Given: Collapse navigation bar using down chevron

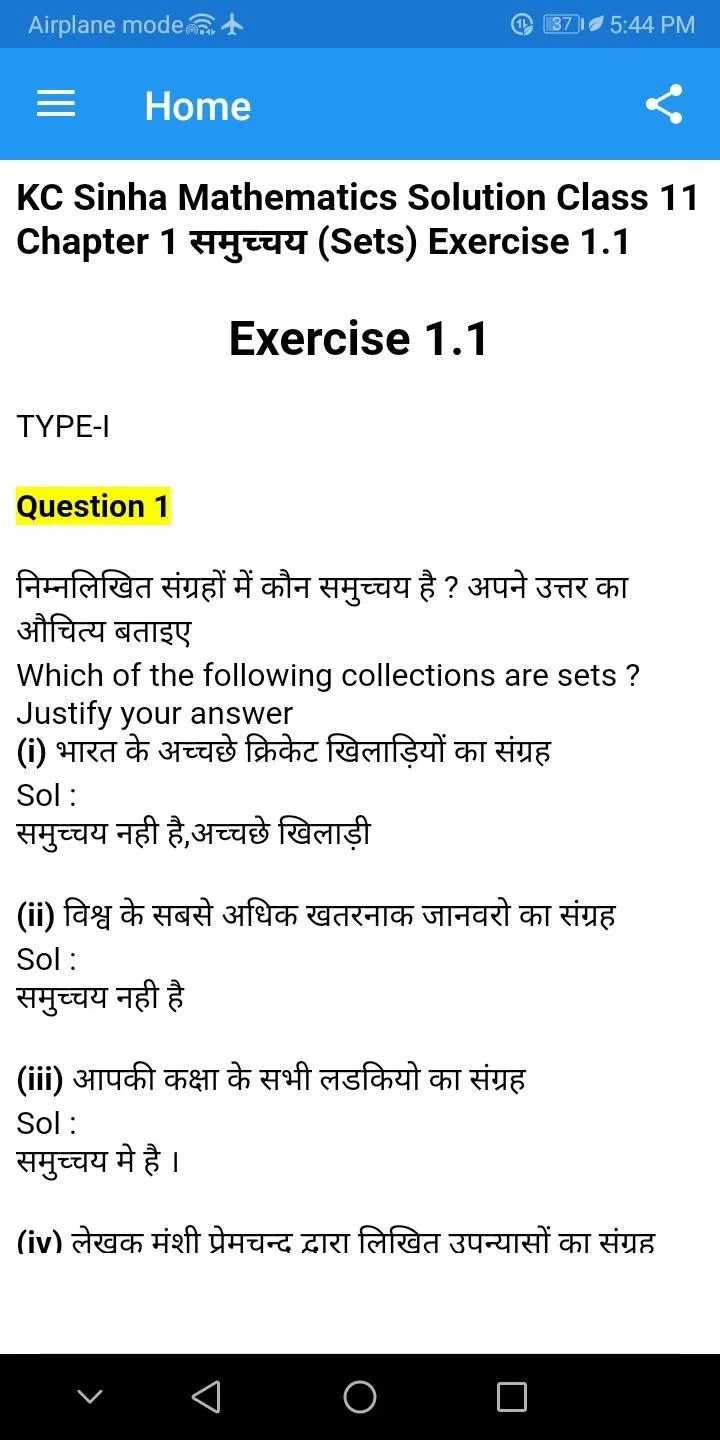Looking at the screenshot, I should [x=90, y=1396].
